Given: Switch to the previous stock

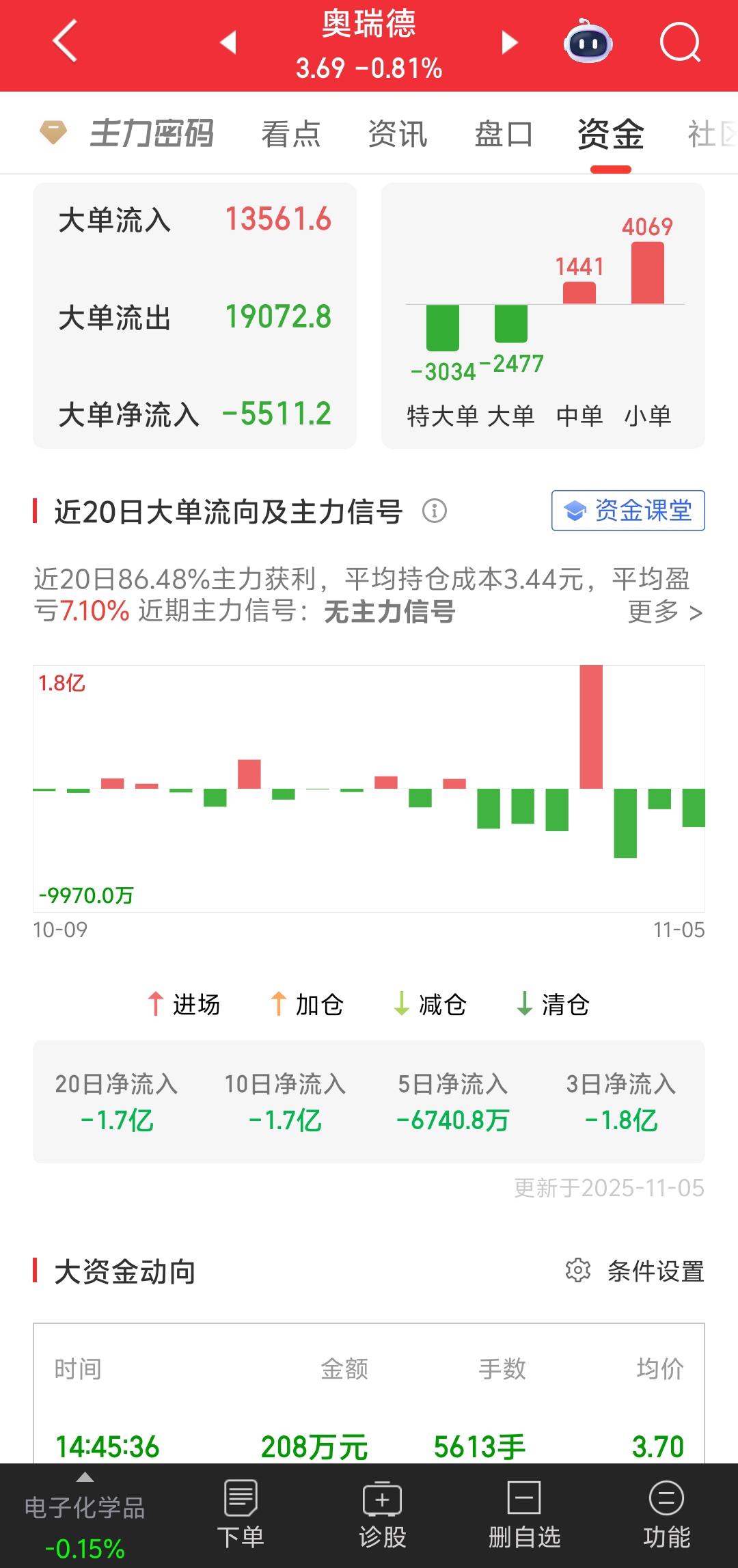Looking at the screenshot, I should (228, 42).
